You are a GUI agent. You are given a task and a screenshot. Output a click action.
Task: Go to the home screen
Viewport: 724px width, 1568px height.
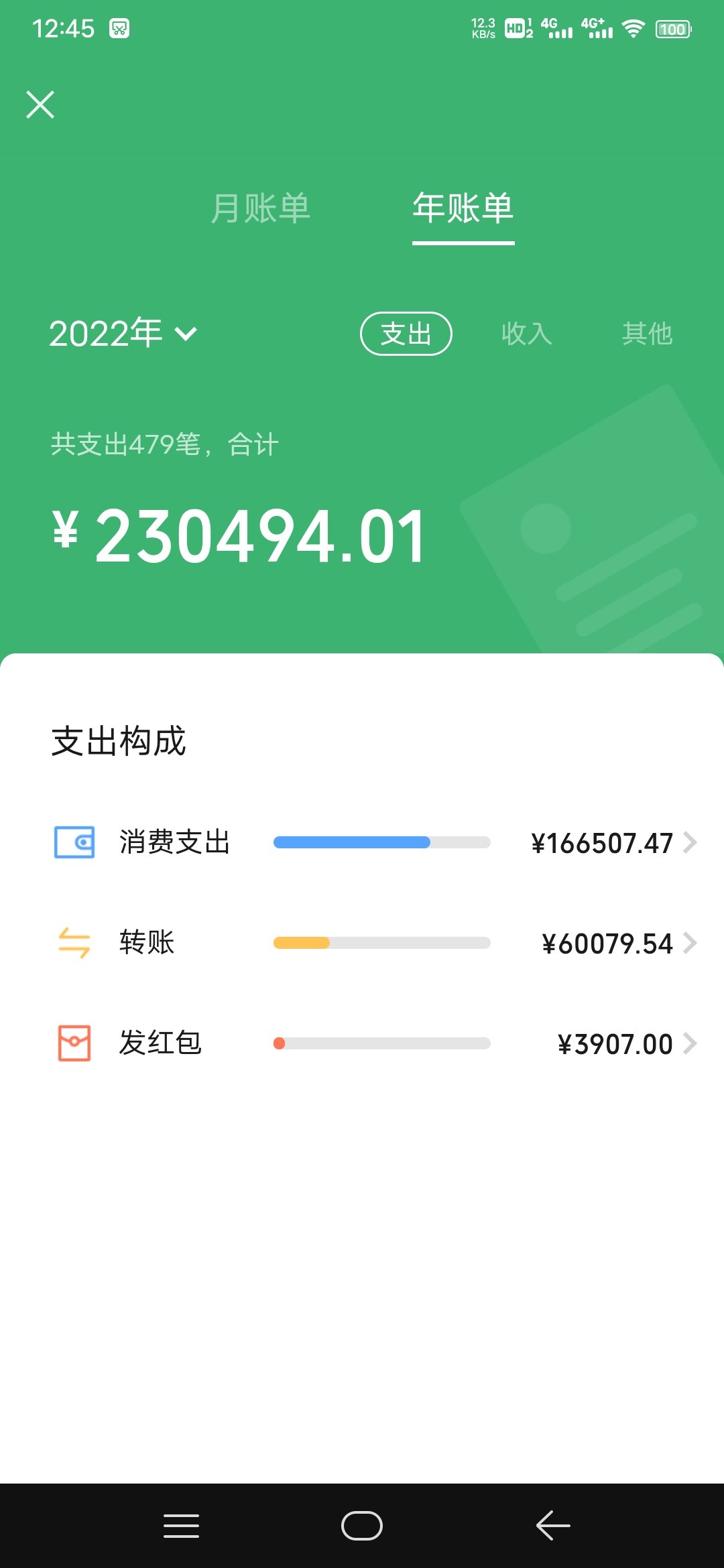(x=362, y=1526)
